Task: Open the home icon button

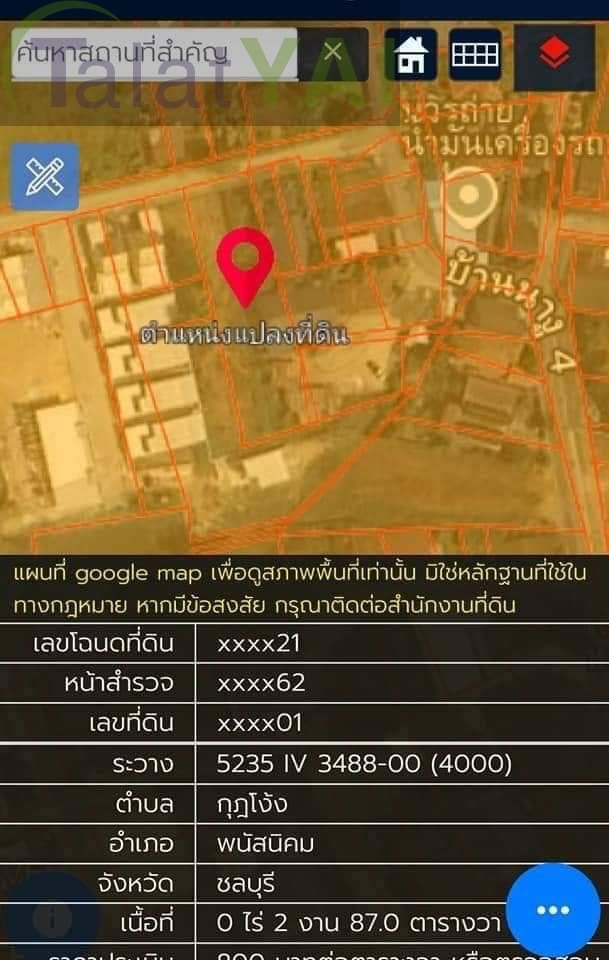Action: pos(410,55)
